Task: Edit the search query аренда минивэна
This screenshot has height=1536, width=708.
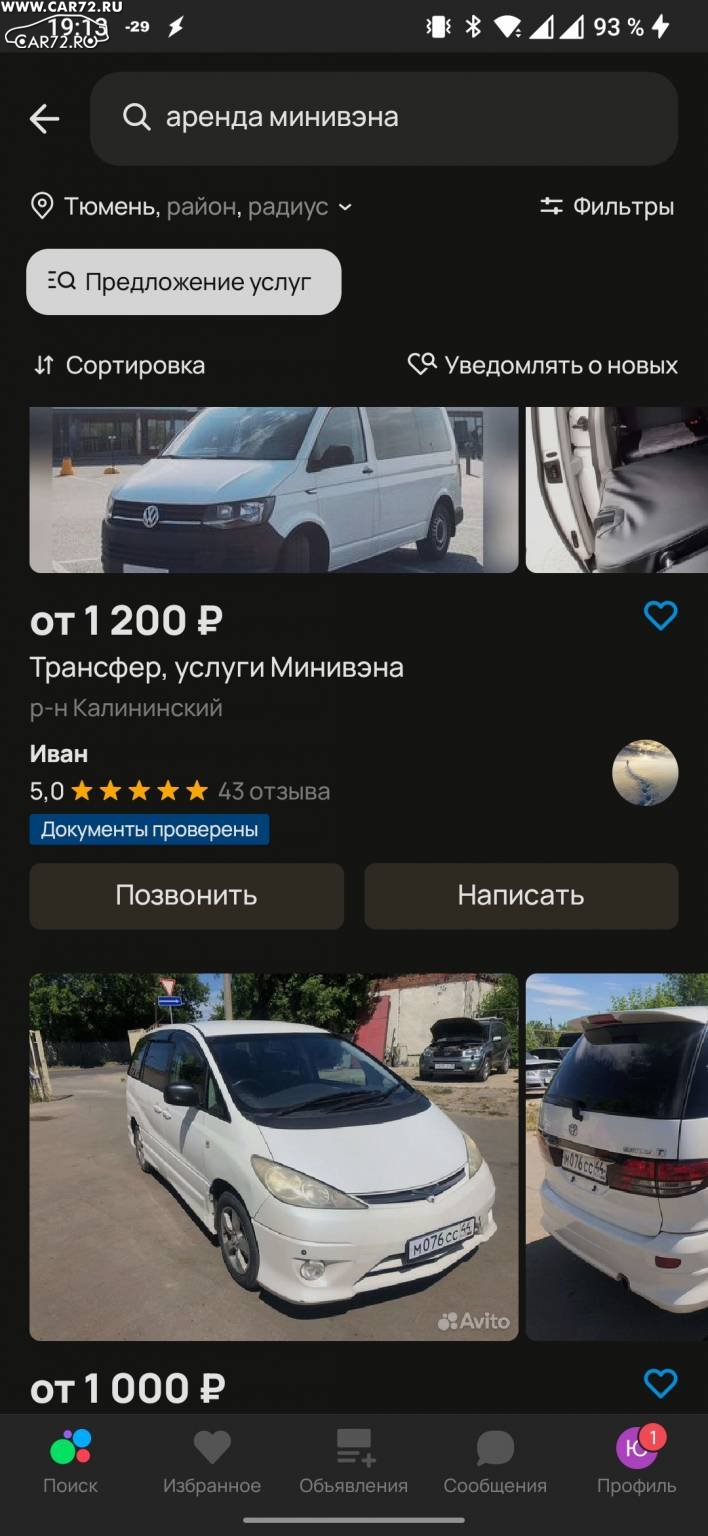Action: [384, 118]
